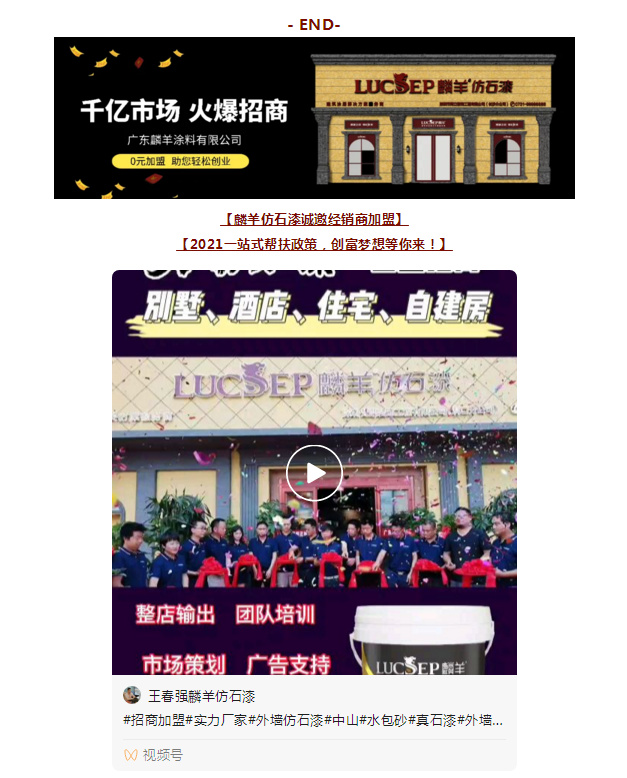
Task: Play the embedded 麟羊仿石漆 video
Action: click(314, 473)
